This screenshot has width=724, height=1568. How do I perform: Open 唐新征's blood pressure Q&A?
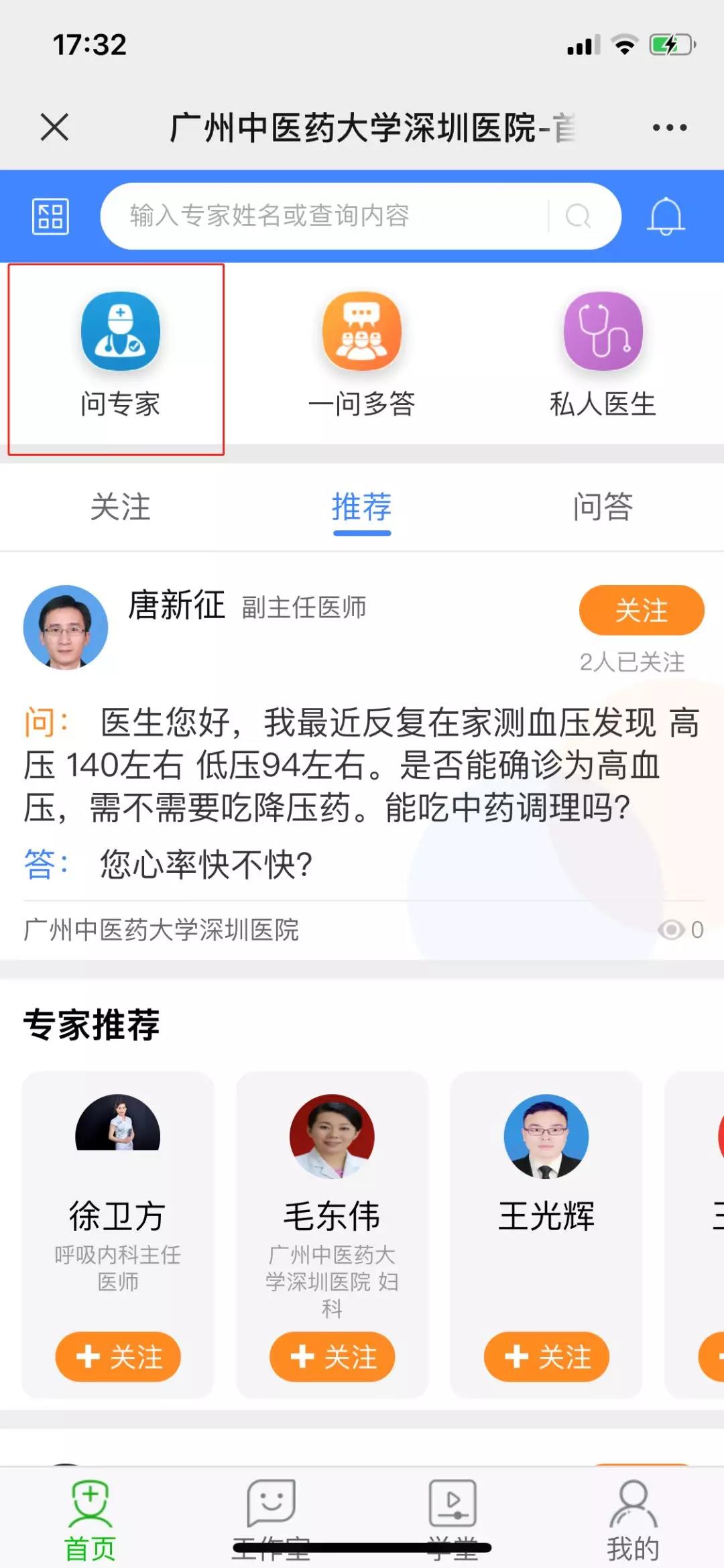362,784
